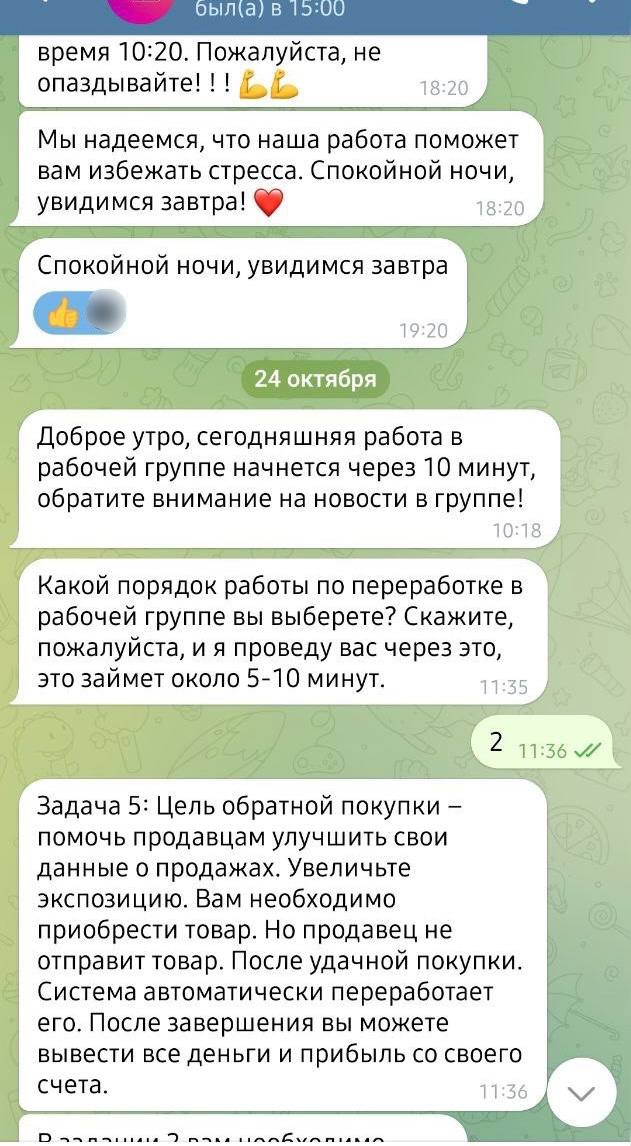This screenshot has width=631, height=1146.
Task: Open the contact's profile from the header avatar
Action: [x=145, y=8]
